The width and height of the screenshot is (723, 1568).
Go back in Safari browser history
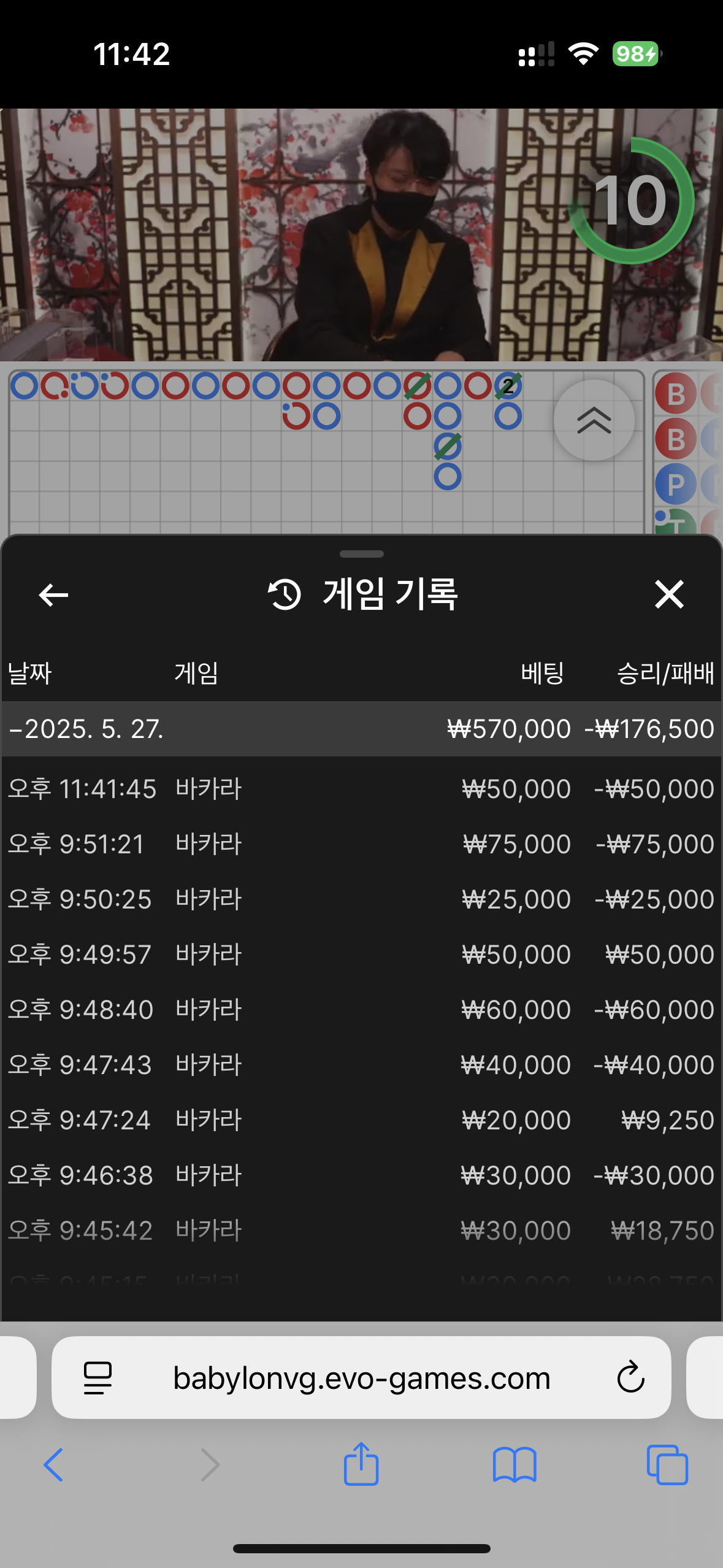53,1465
